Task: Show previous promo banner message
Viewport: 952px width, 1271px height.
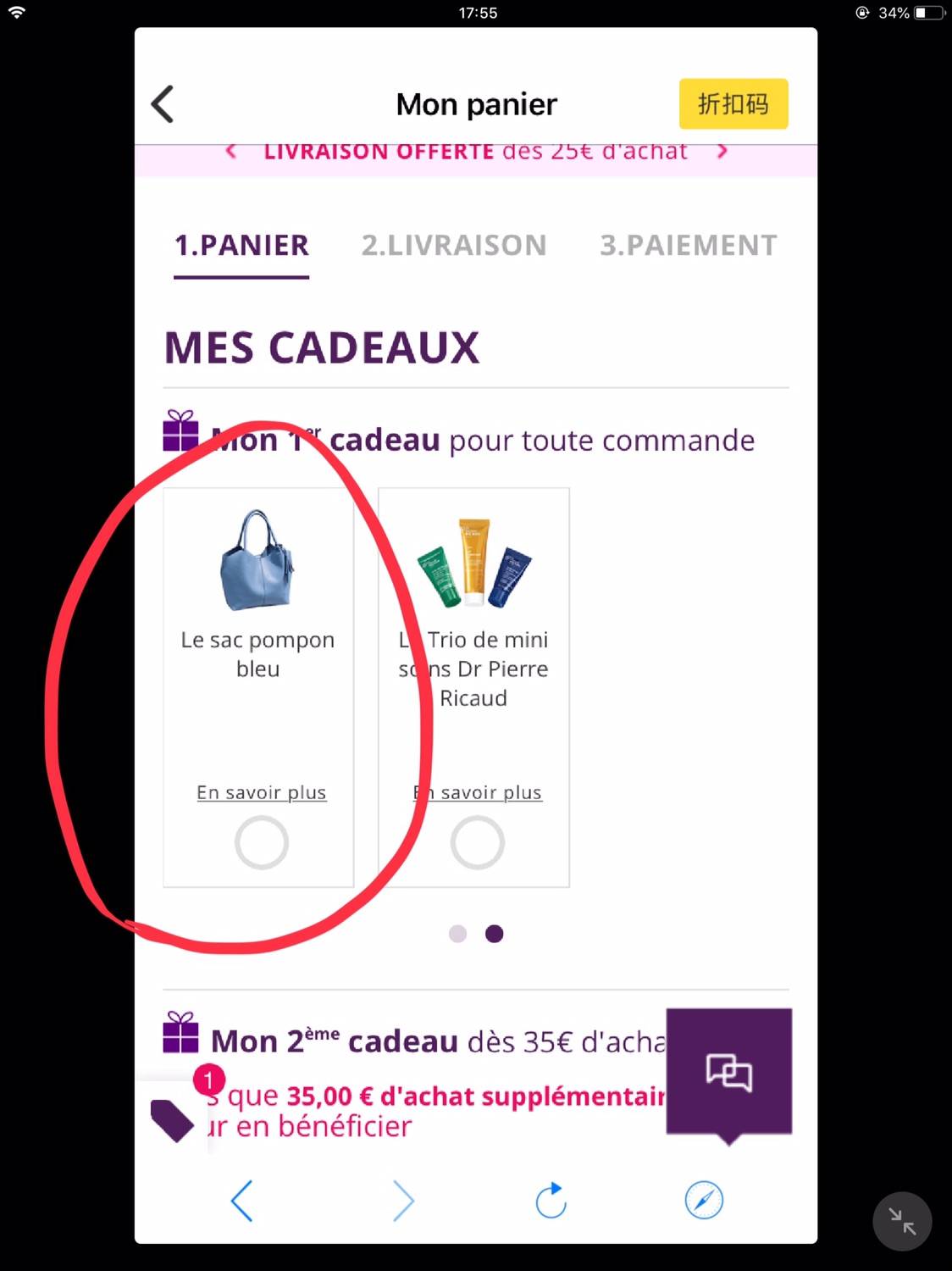Action: pos(231,152)
